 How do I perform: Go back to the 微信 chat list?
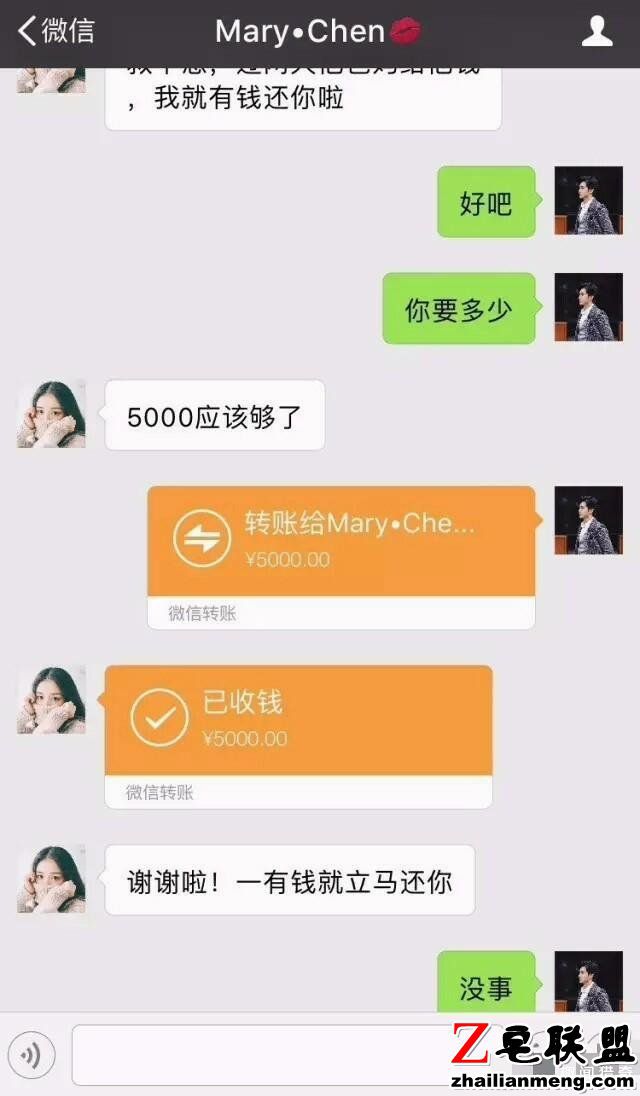pos(55,31)
